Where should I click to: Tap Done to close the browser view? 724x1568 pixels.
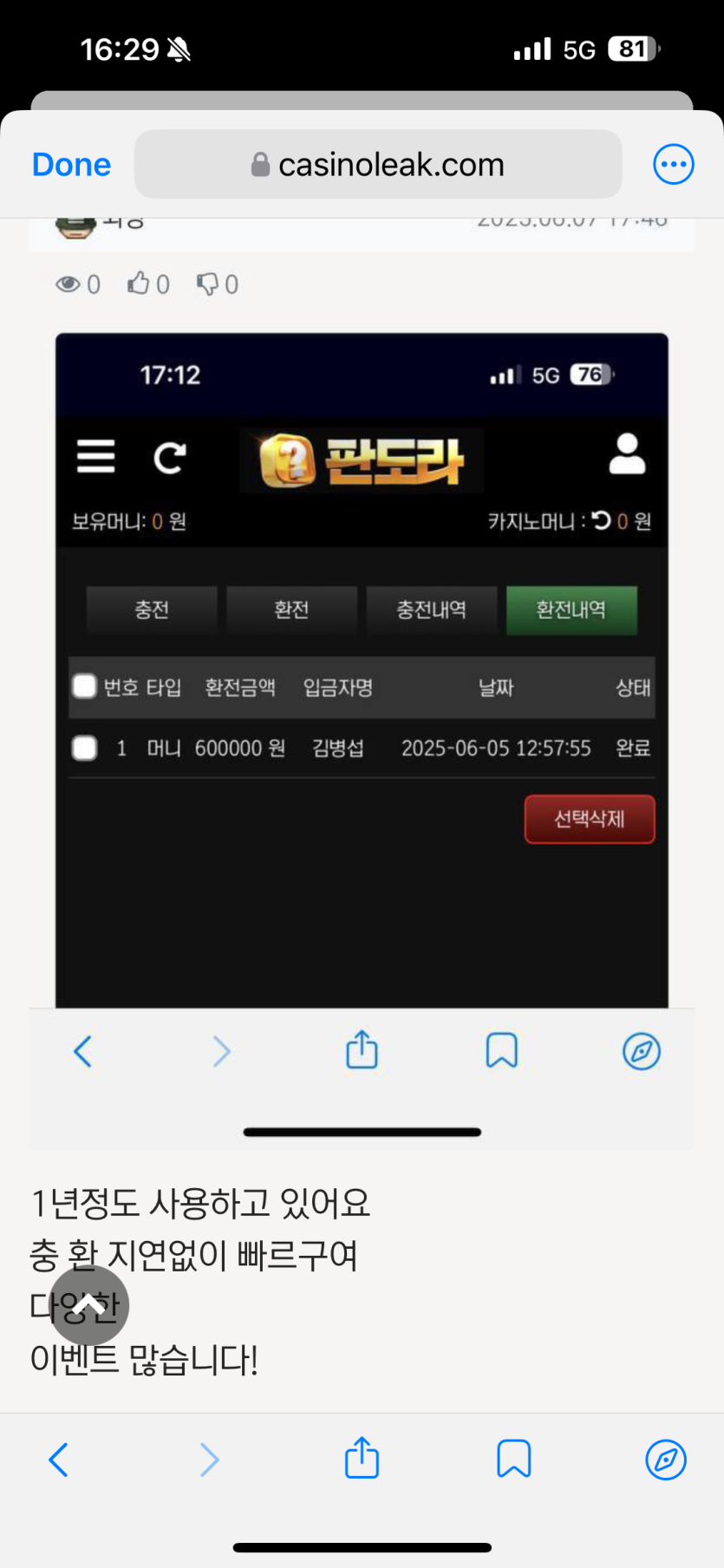pos(71,165)
